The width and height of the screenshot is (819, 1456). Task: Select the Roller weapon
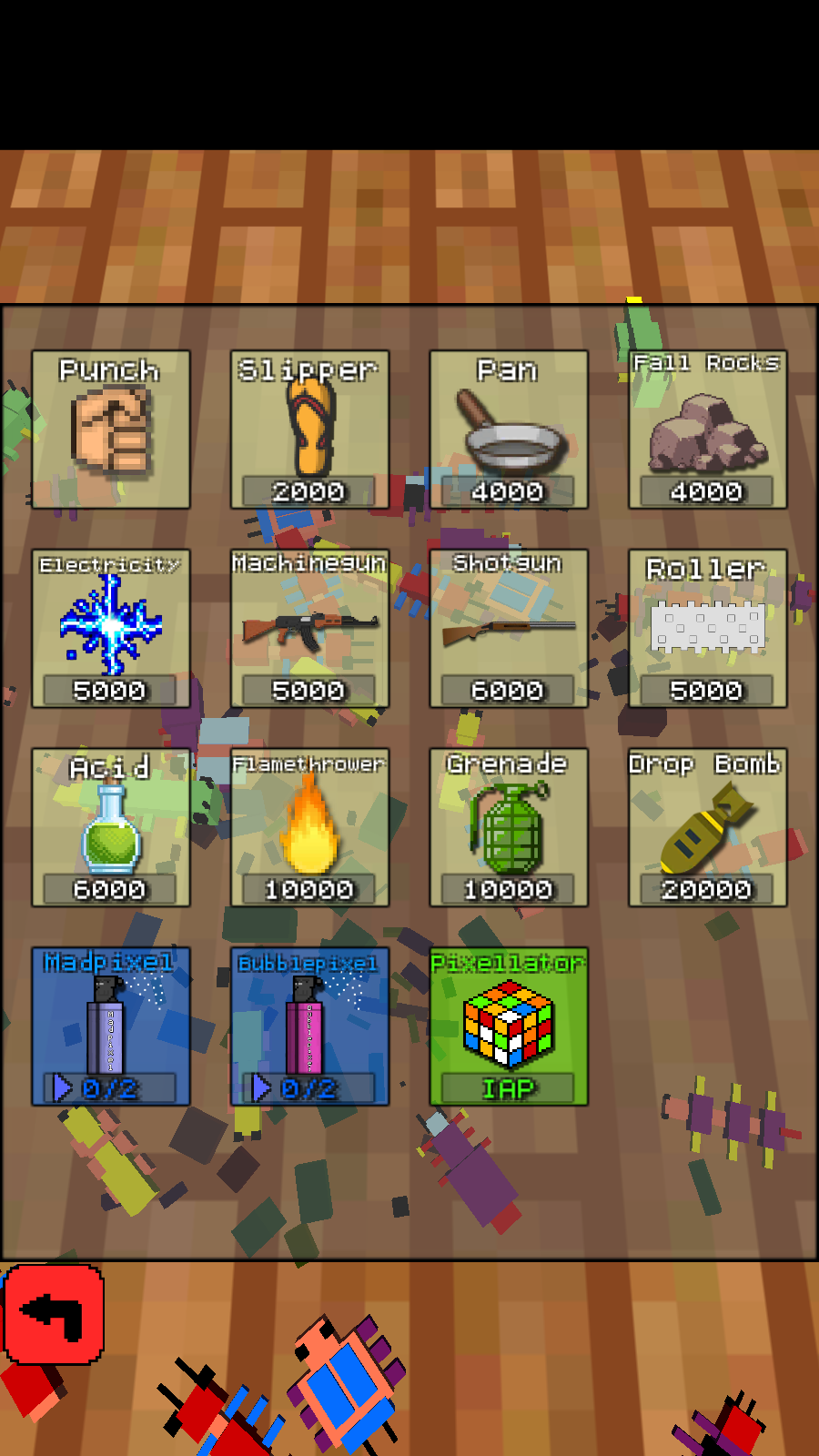(x=707, y=628)
